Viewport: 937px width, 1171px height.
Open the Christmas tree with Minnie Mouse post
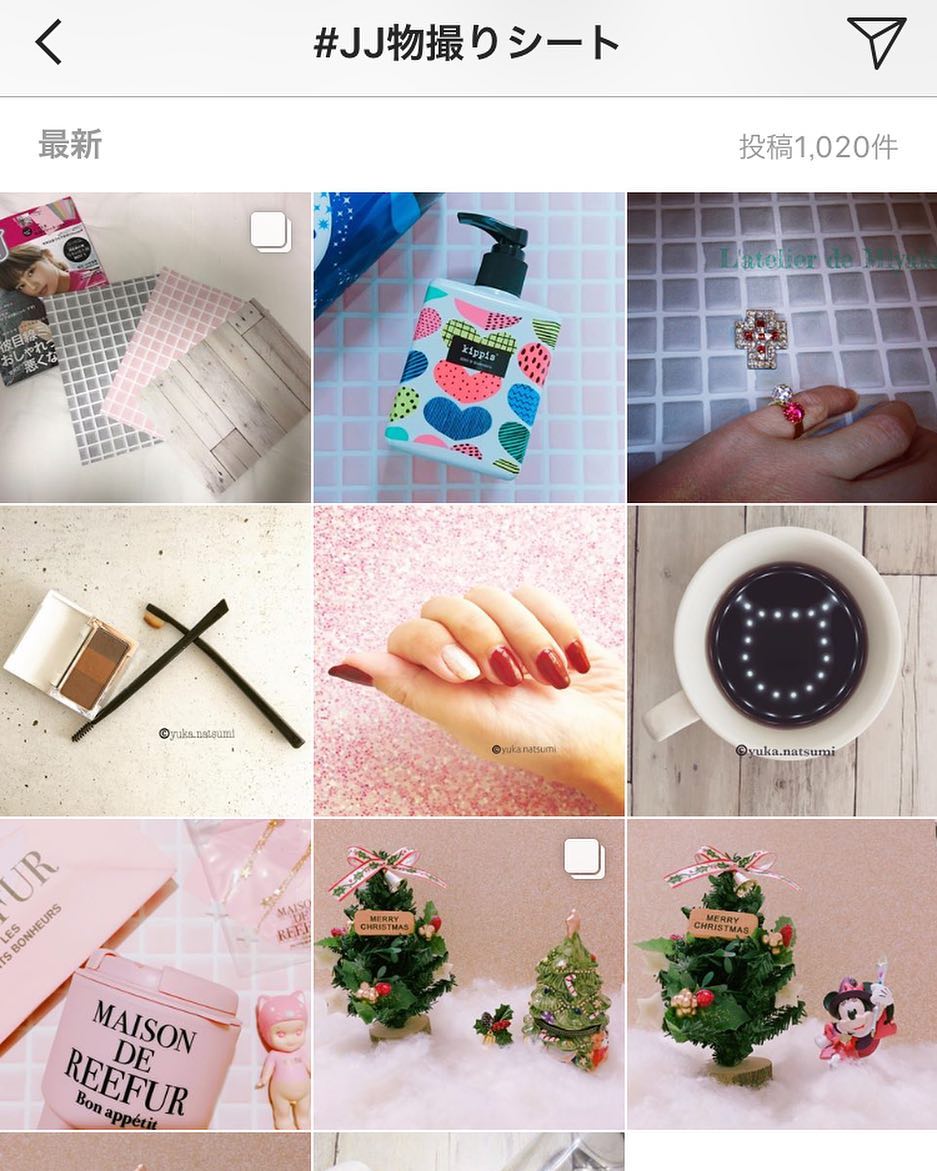tap(781, 973)
